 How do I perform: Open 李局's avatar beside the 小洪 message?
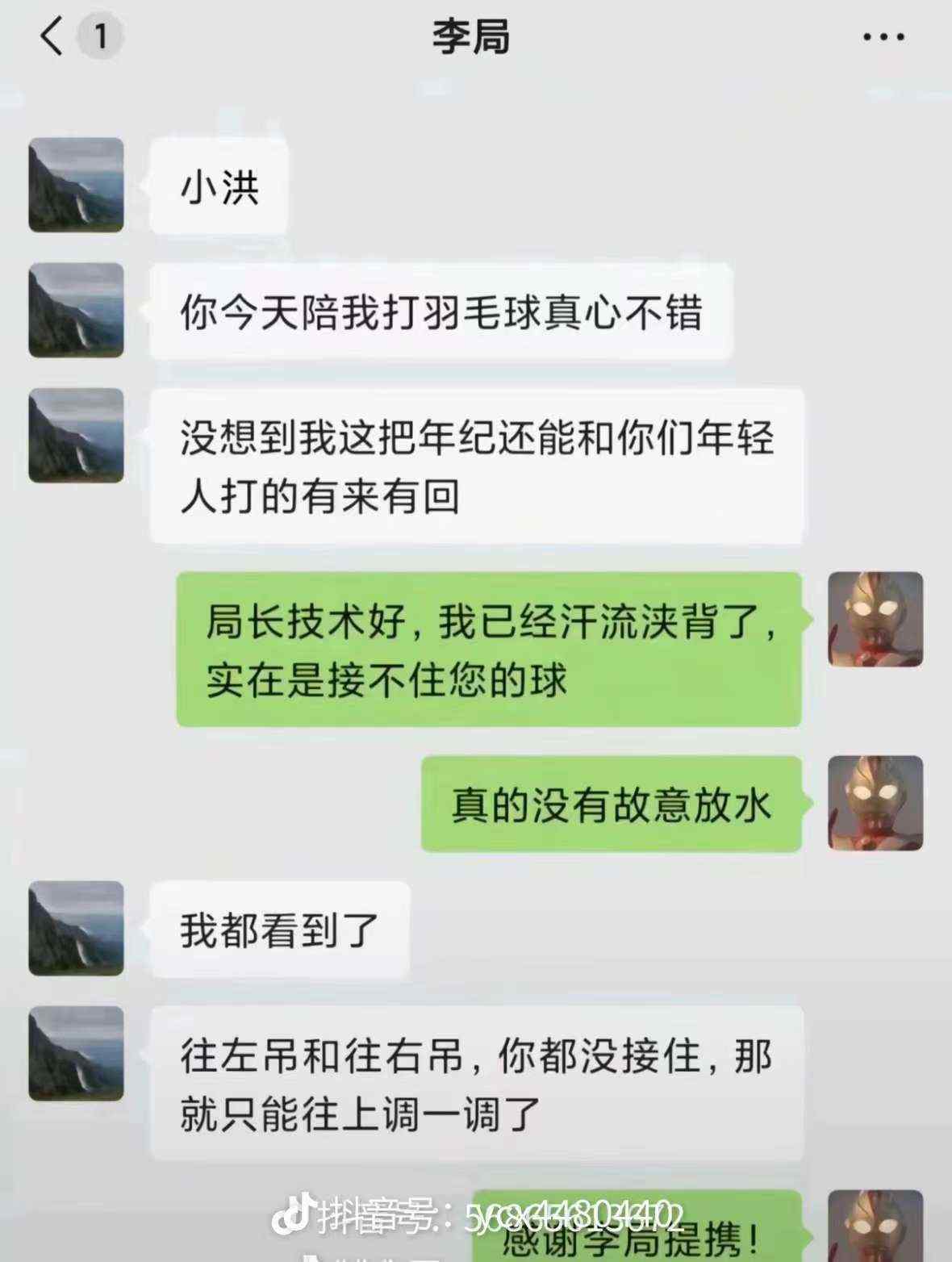77,186
